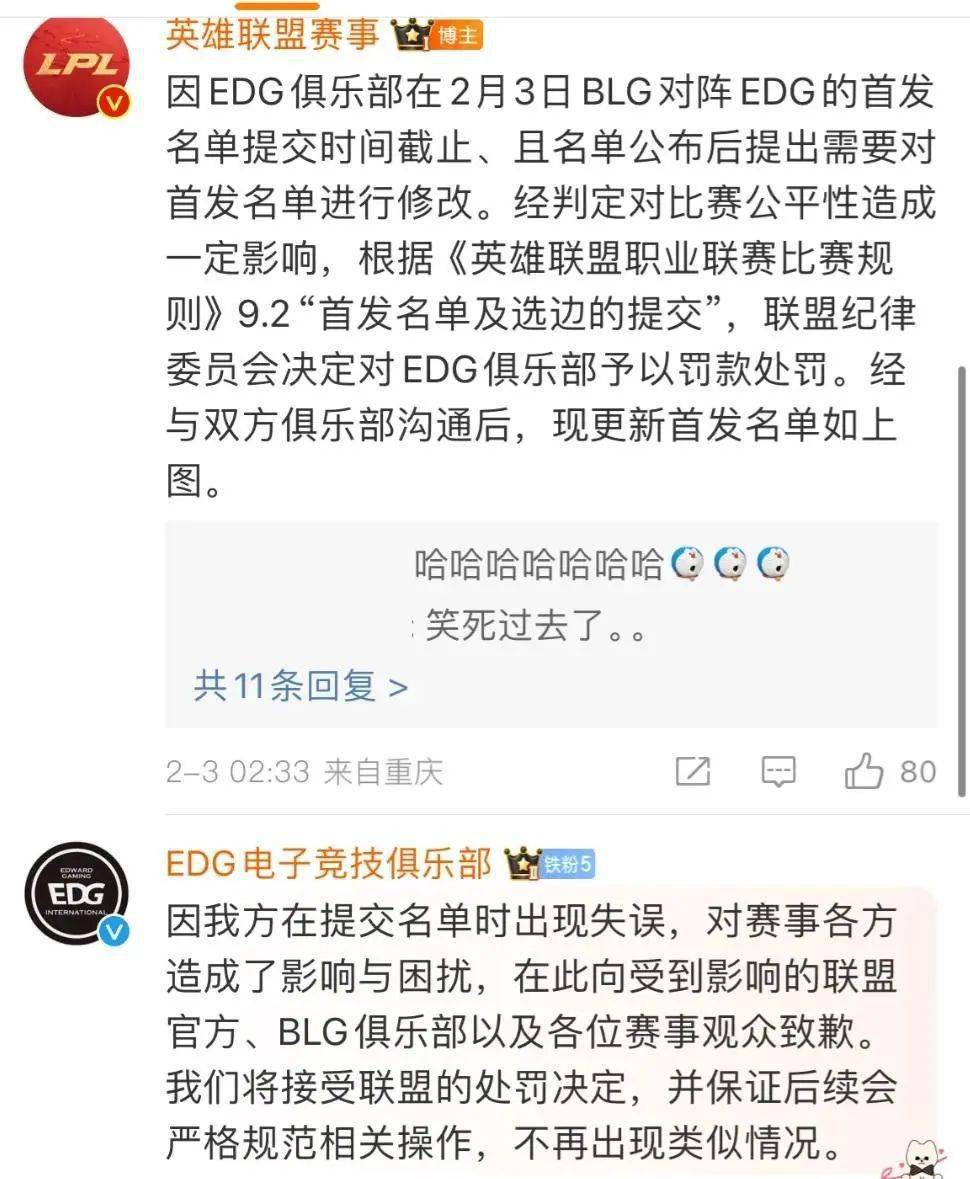Tap the EDG电子竞技俱乐部 username

pos(329,862)
